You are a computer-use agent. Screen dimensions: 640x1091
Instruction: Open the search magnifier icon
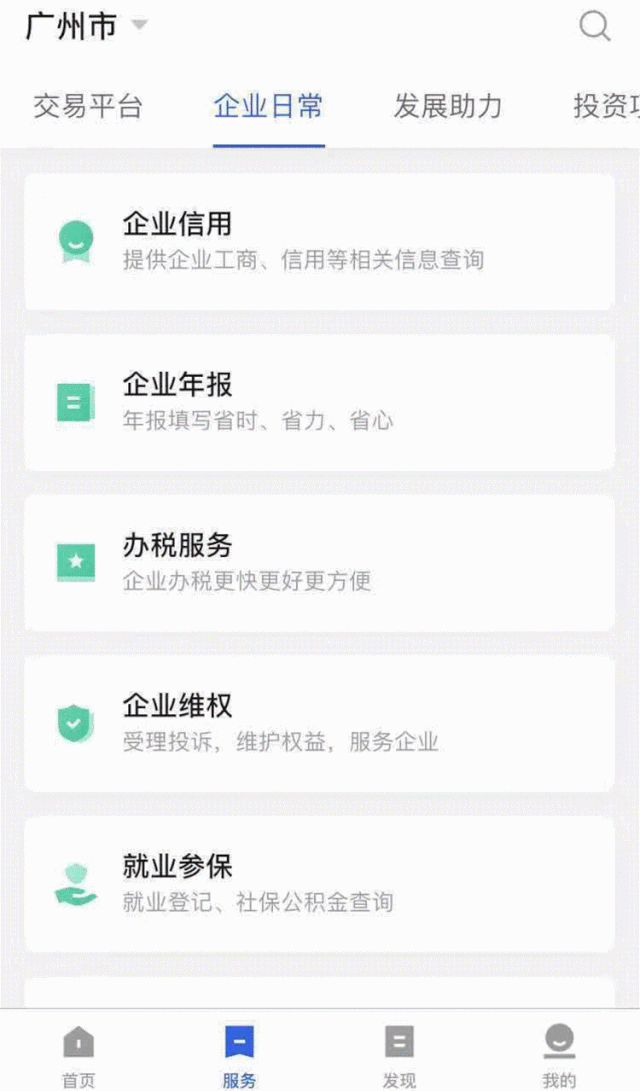(595, 26)
